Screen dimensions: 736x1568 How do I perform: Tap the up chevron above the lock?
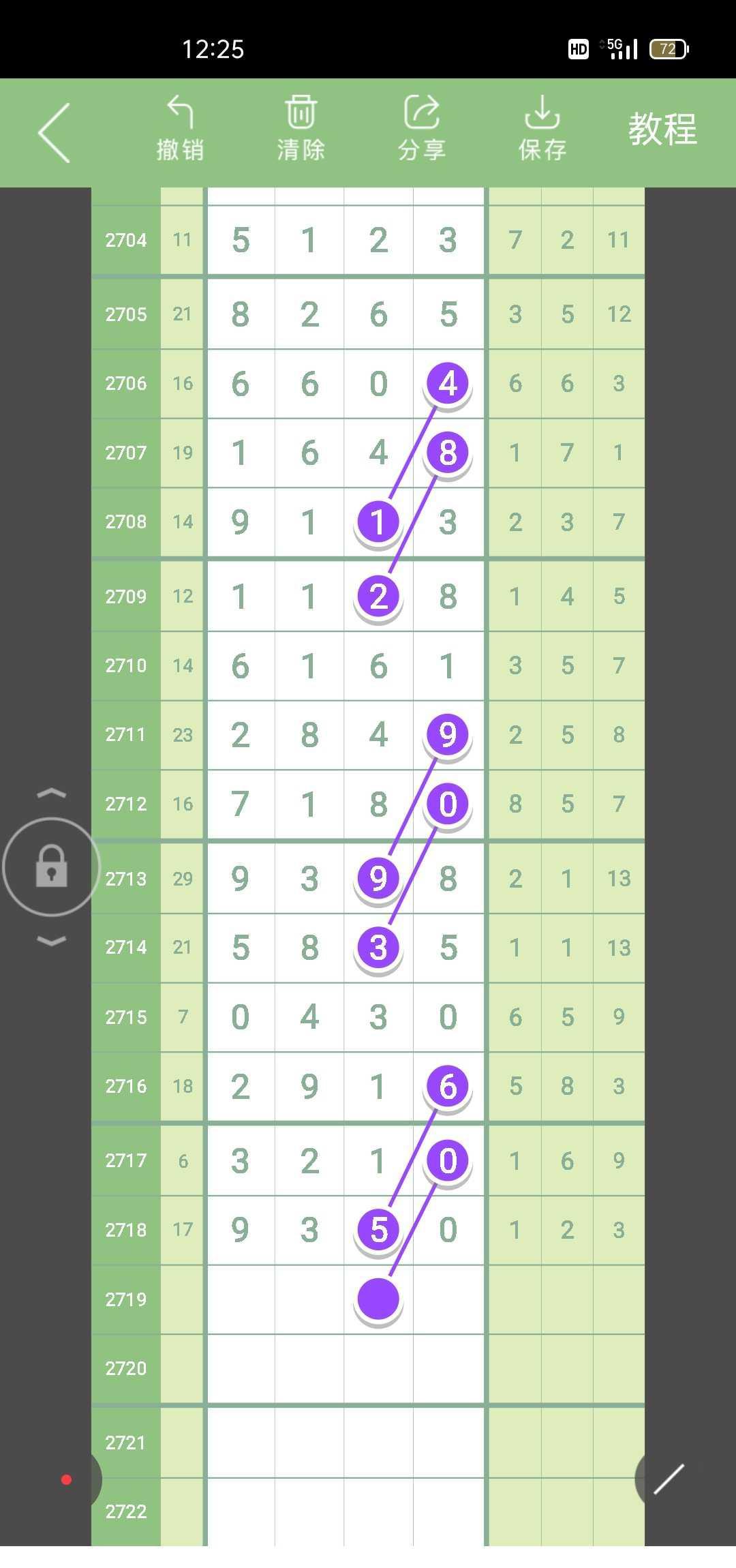point(51,794)
